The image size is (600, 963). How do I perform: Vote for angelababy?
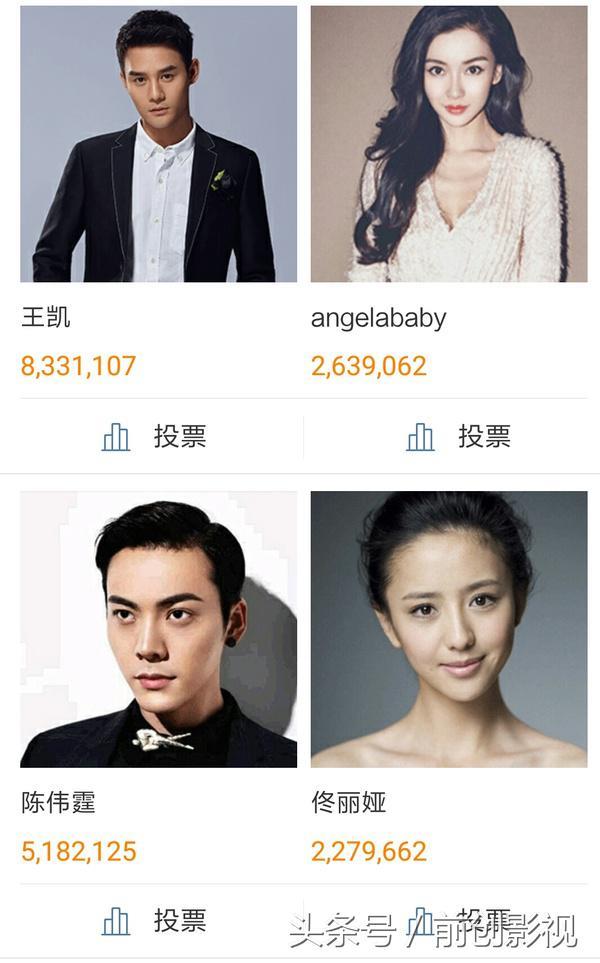458,437
